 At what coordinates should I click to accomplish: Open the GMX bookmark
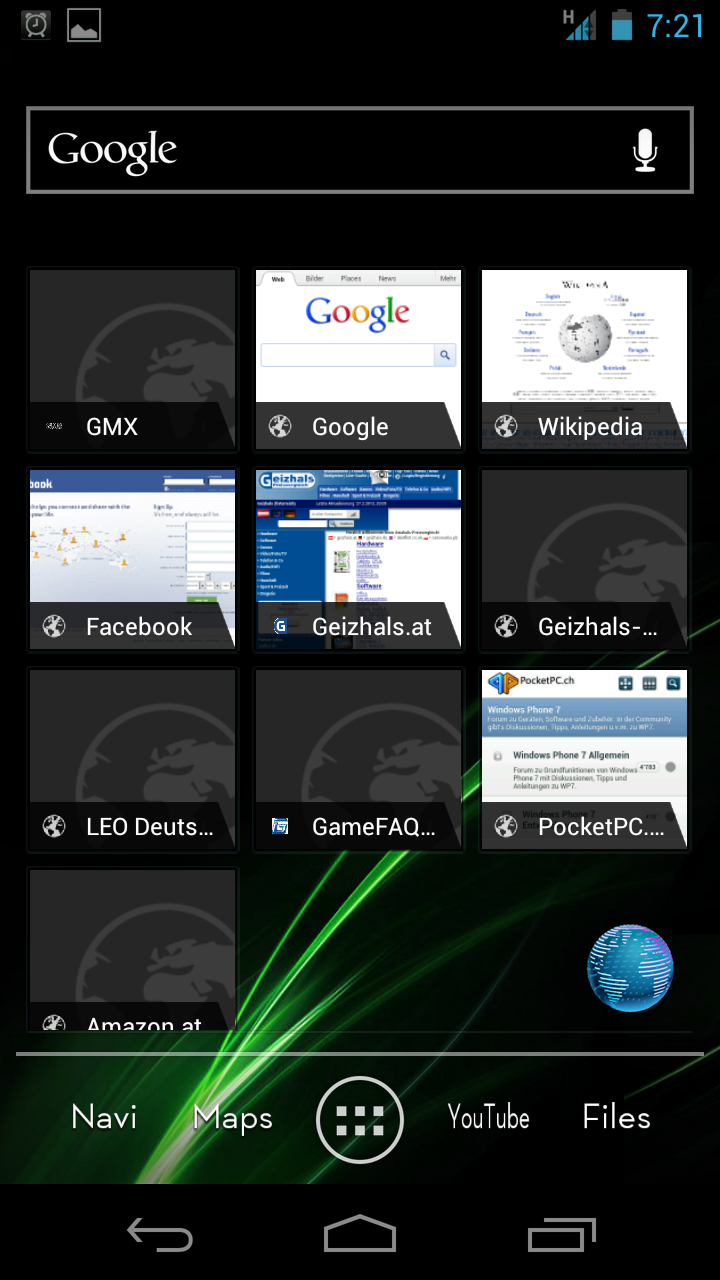click(x=133, y=359)
